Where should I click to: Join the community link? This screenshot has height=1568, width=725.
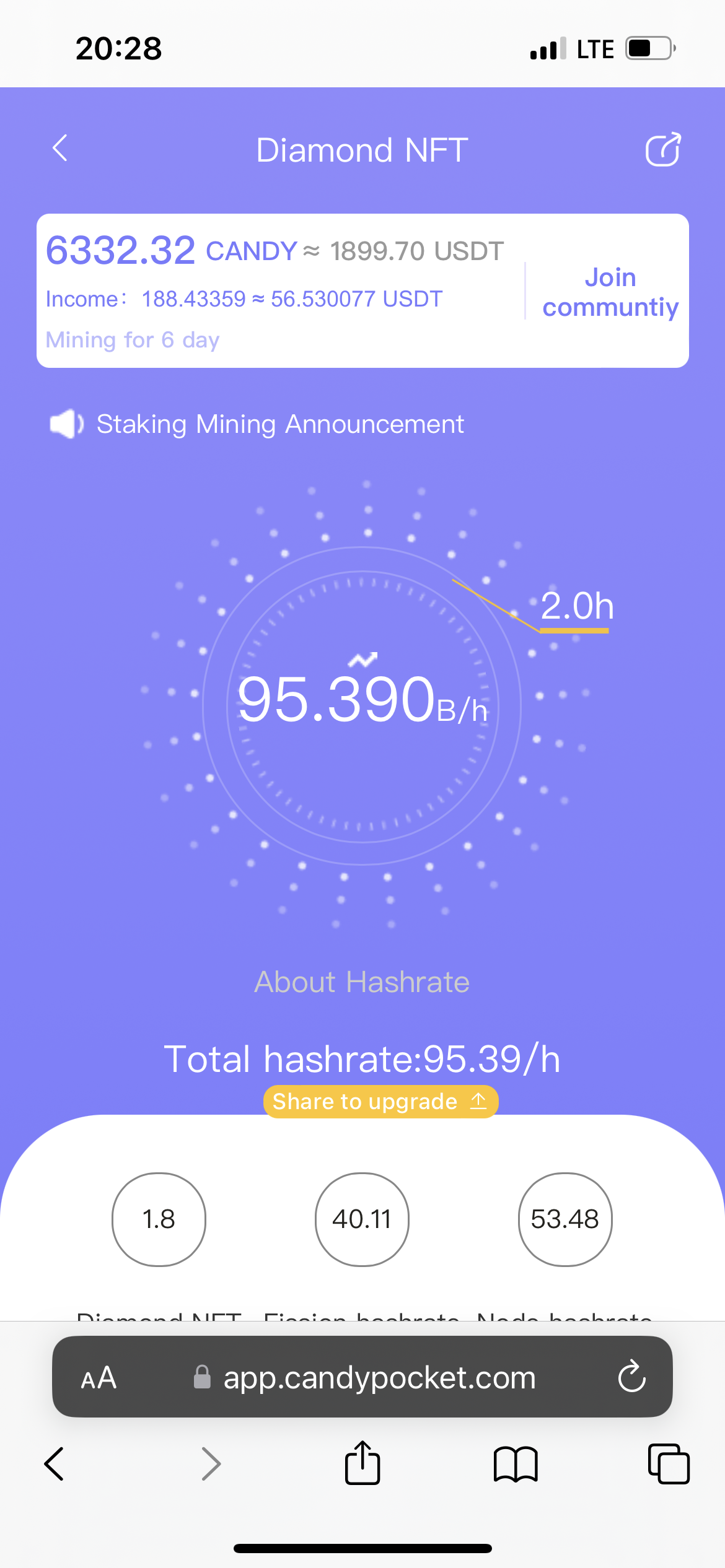pos(610,292)
